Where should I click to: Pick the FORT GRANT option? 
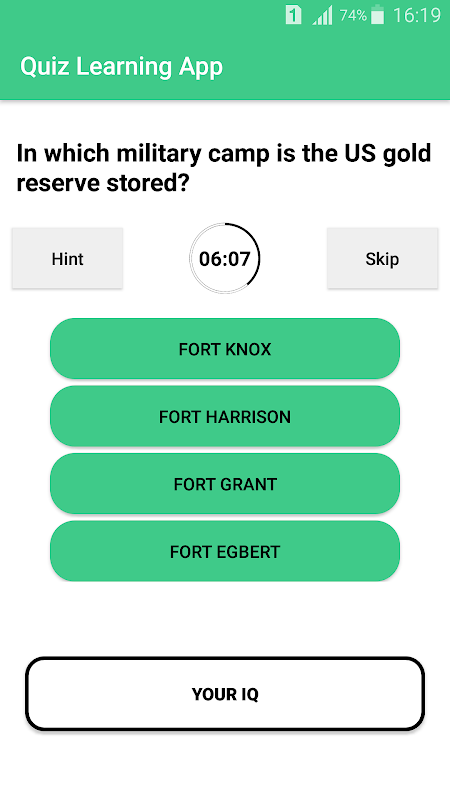224,484
